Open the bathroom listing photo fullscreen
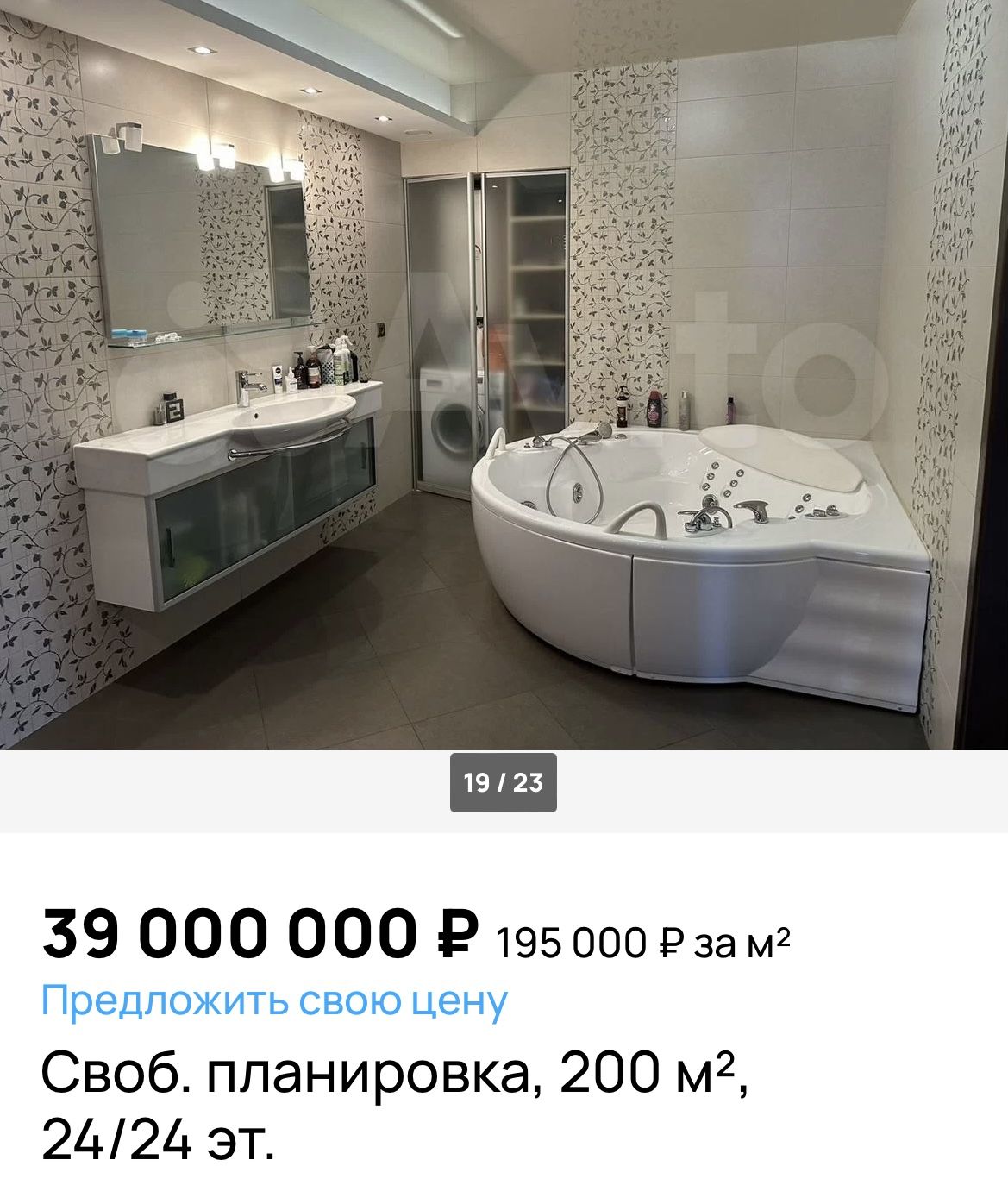Screen dimensions: 1008x1185 504,375
